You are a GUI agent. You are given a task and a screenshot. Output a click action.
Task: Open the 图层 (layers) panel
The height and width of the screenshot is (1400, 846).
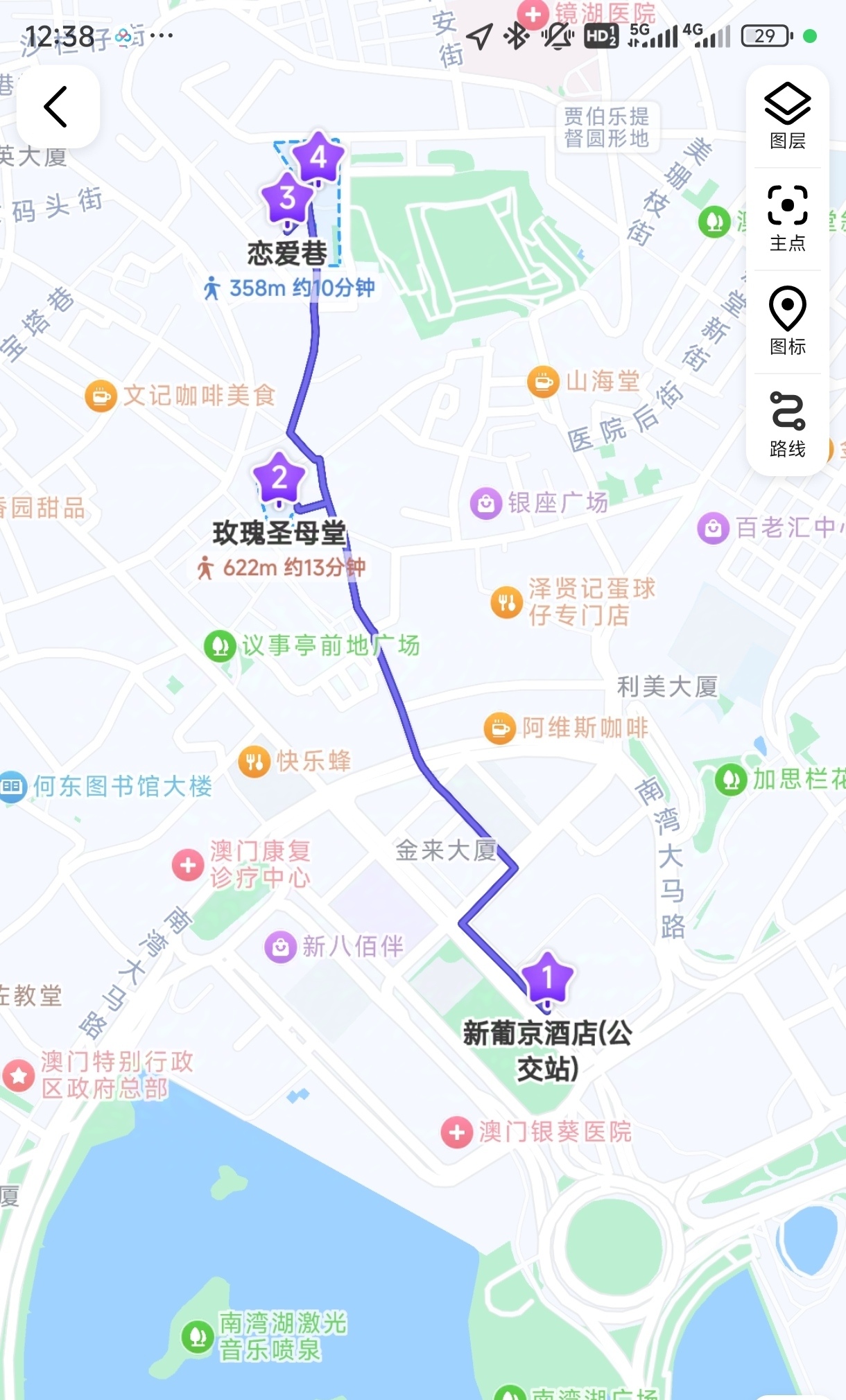(x=787, y=111)
